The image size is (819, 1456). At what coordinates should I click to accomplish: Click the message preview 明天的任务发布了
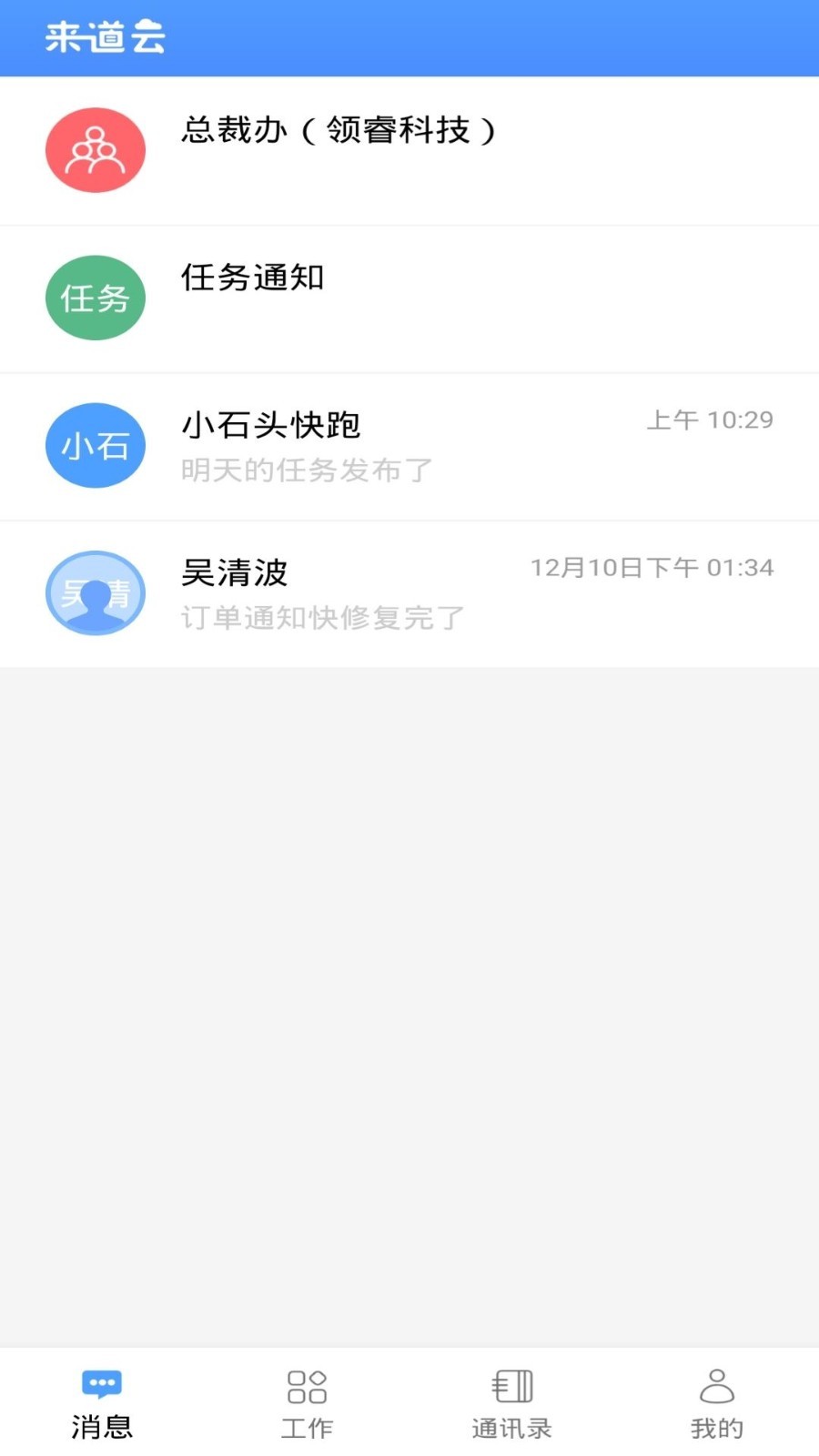(x=305, y=470)
